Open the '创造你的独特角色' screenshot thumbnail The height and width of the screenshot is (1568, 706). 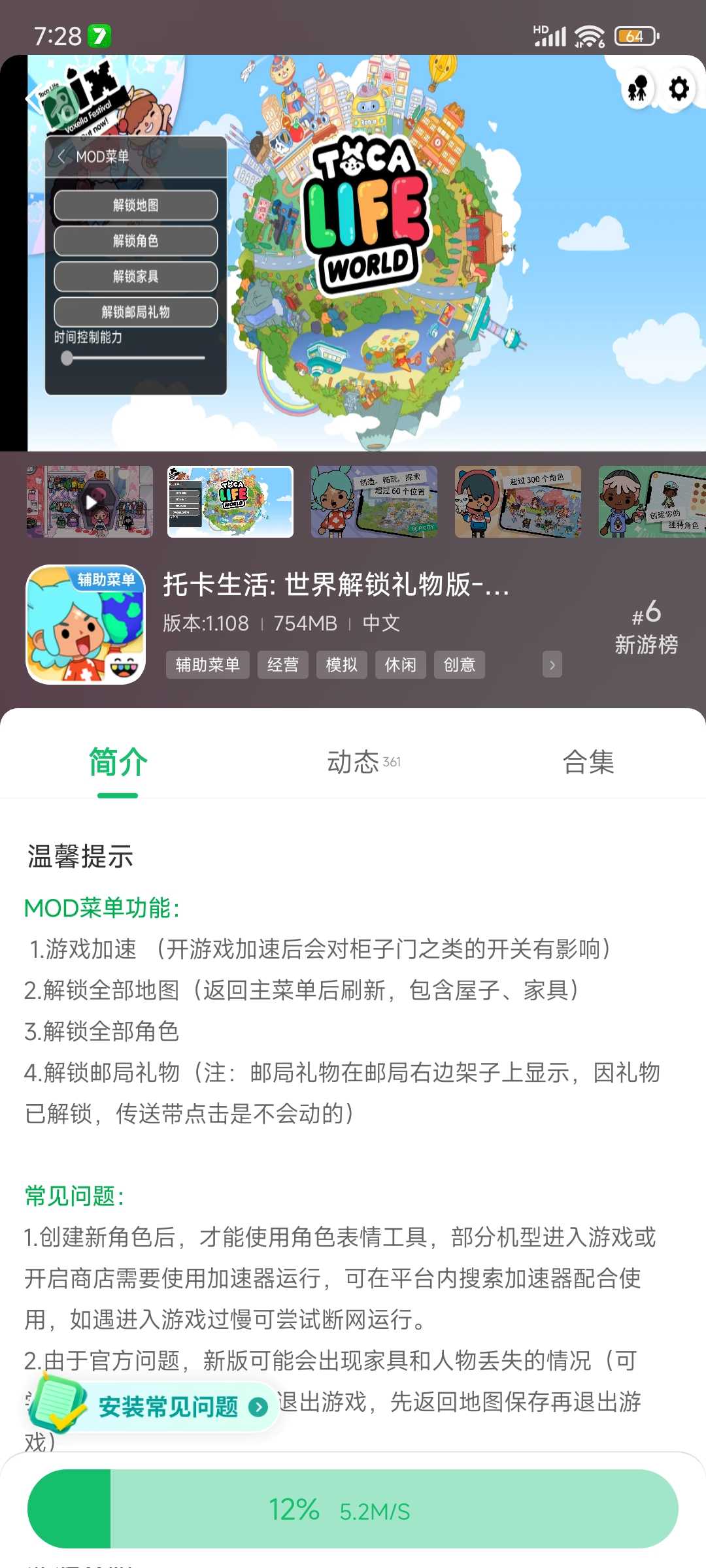click(x=652, y=502)
